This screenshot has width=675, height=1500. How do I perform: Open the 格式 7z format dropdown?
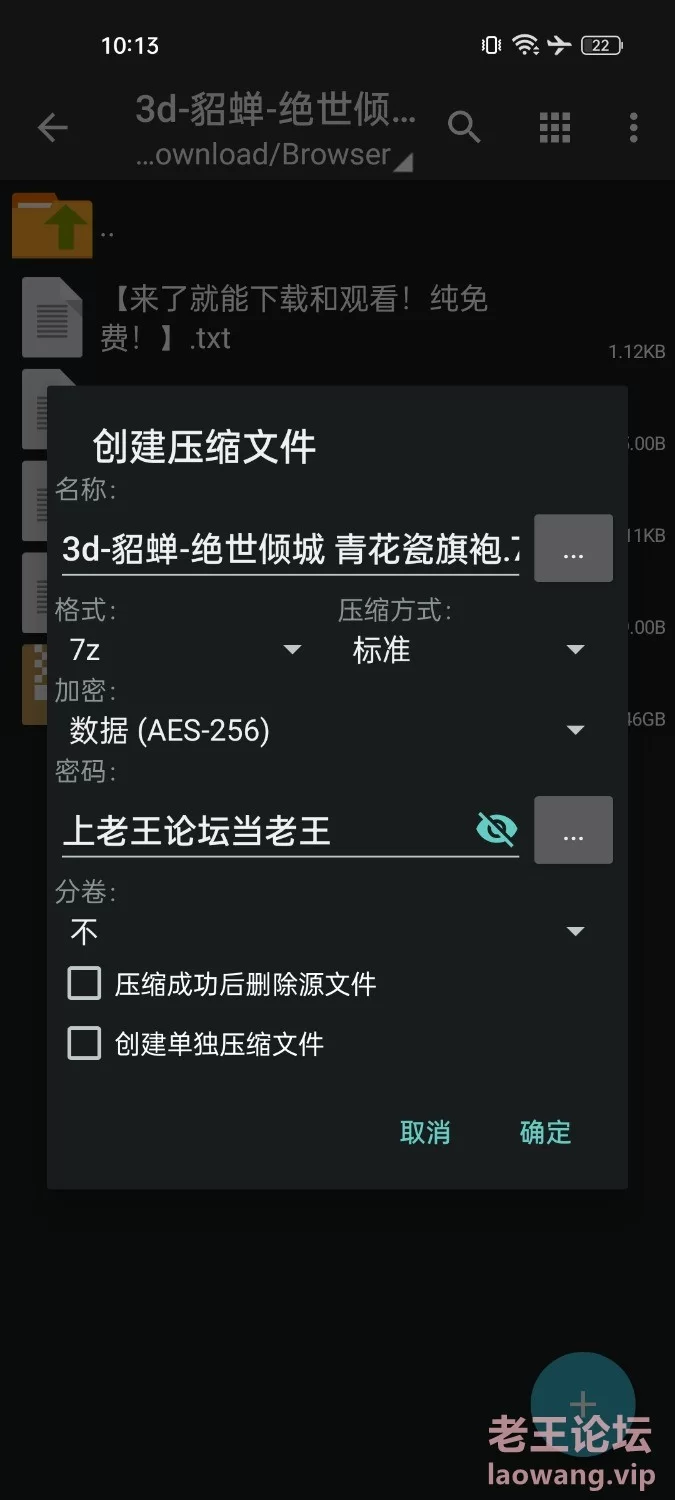coord(185,650)
